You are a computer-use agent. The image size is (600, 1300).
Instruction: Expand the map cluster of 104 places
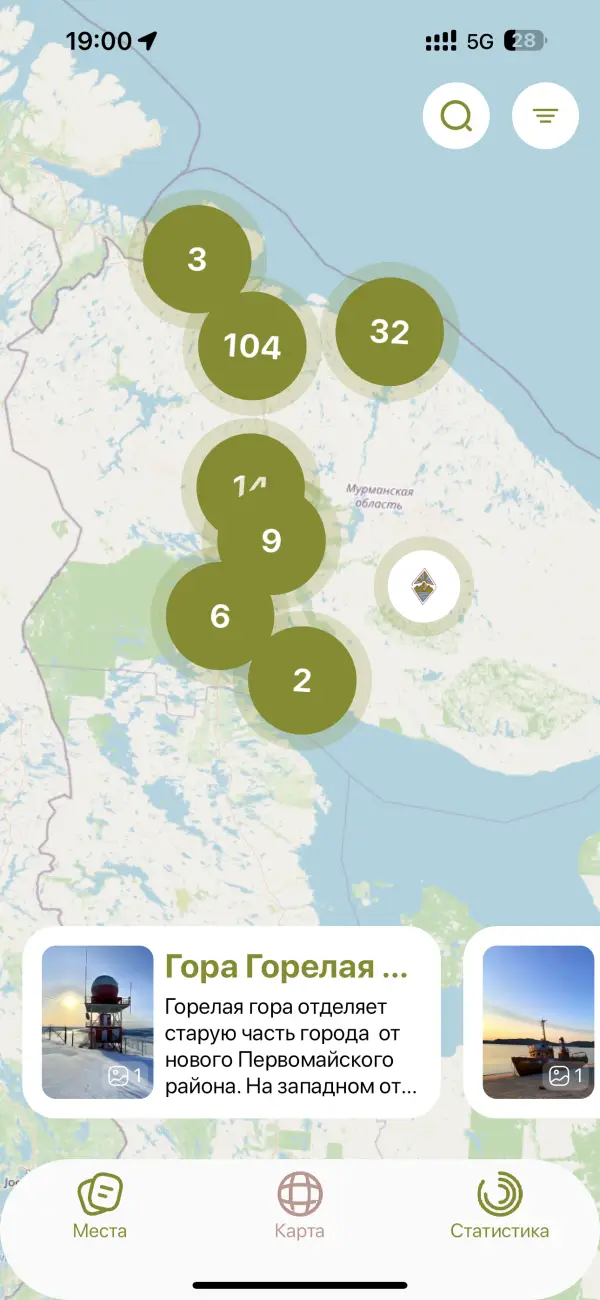click(x=252, y=347)
